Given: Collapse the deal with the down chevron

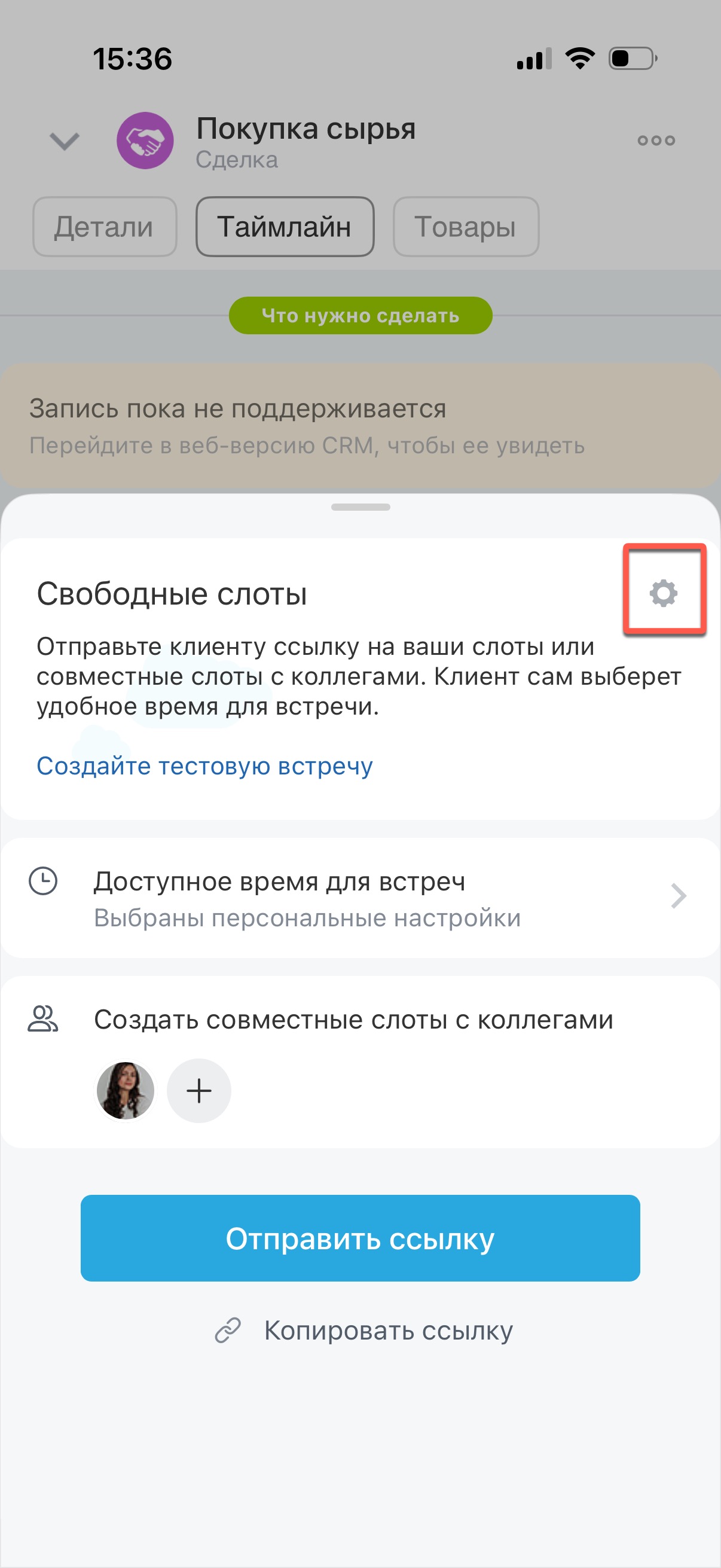Looking at the screenshot, I should pyautogui.click(x=65, y=141).
